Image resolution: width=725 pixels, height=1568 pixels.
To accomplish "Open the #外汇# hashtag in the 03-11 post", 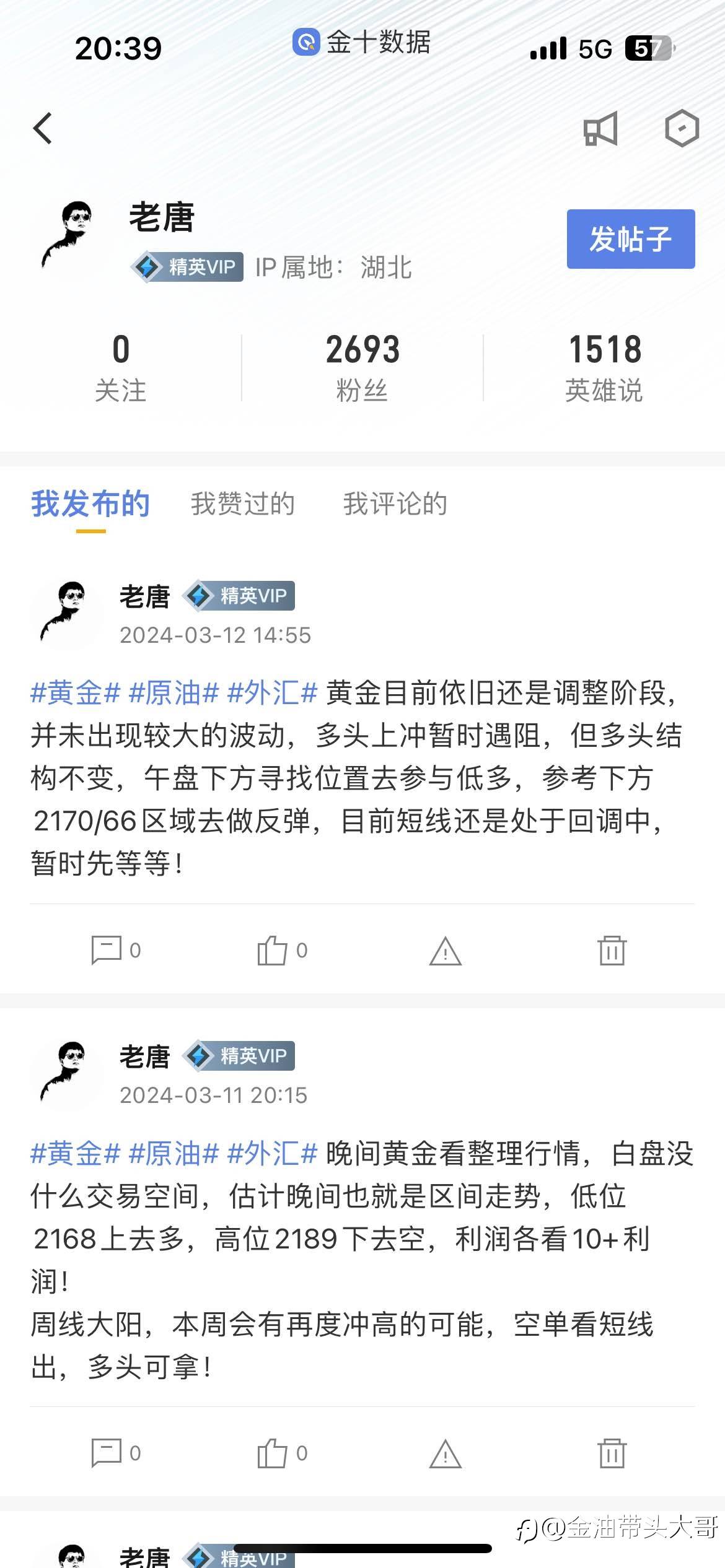I will click(x=273, y=1153).
